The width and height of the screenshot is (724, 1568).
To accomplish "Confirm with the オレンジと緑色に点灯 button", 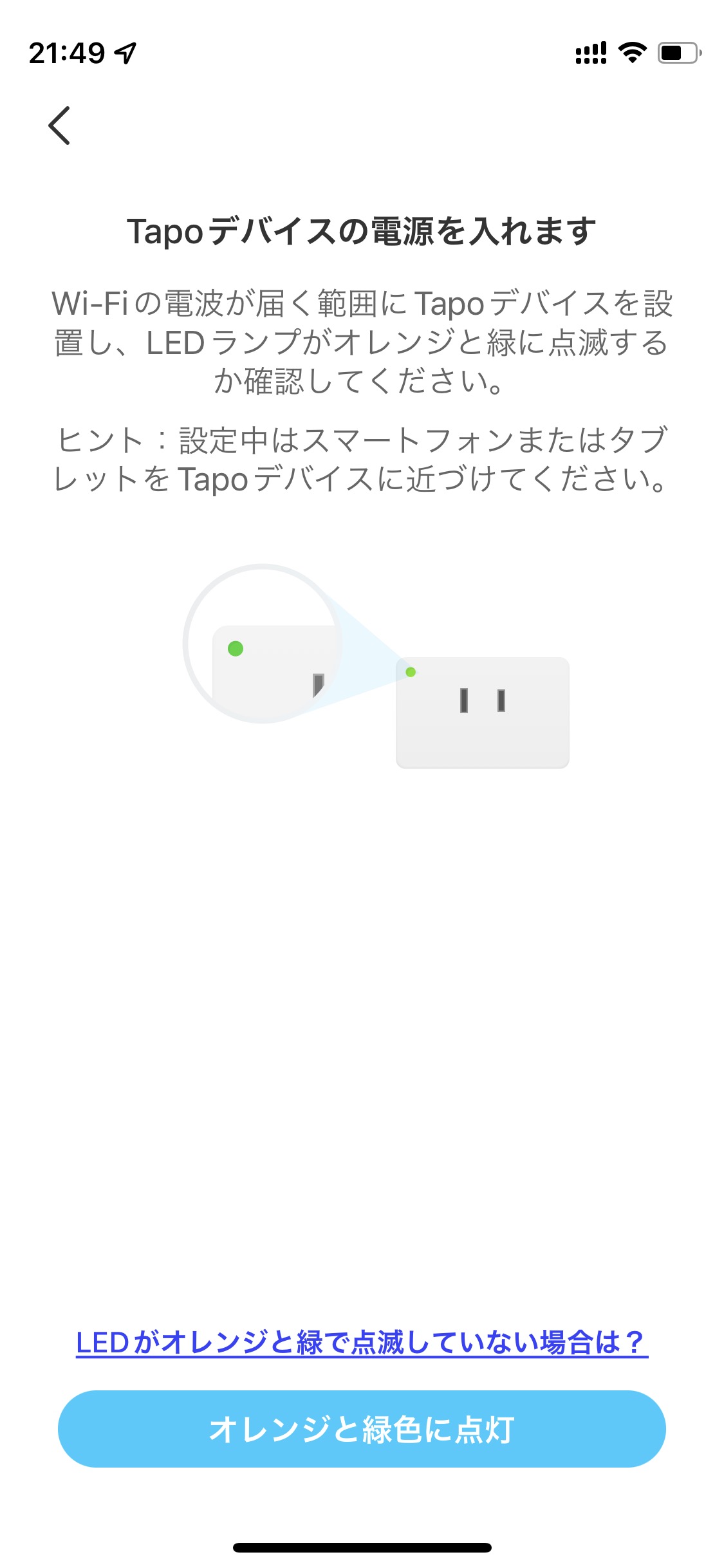I will pos(362,1428).
